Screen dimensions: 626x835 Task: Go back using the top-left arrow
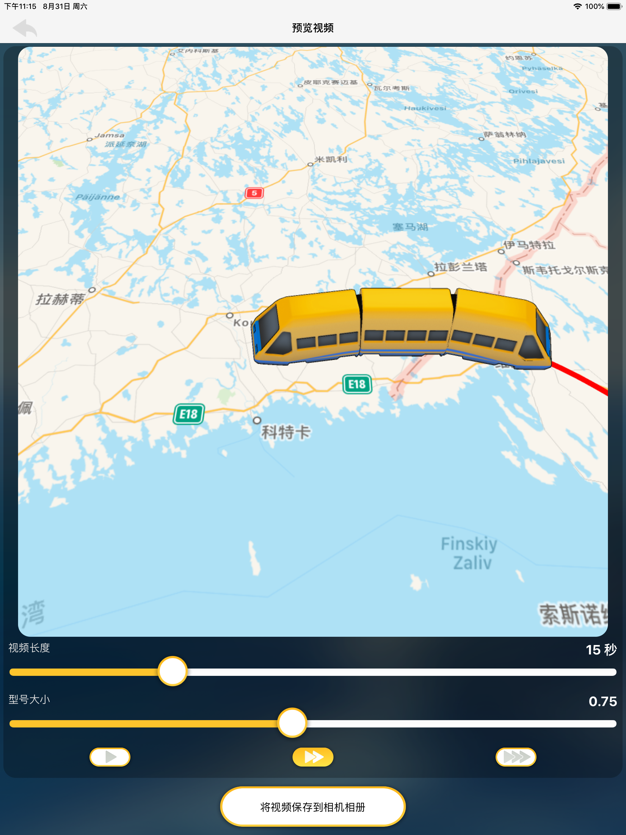[x=25, y=28]
